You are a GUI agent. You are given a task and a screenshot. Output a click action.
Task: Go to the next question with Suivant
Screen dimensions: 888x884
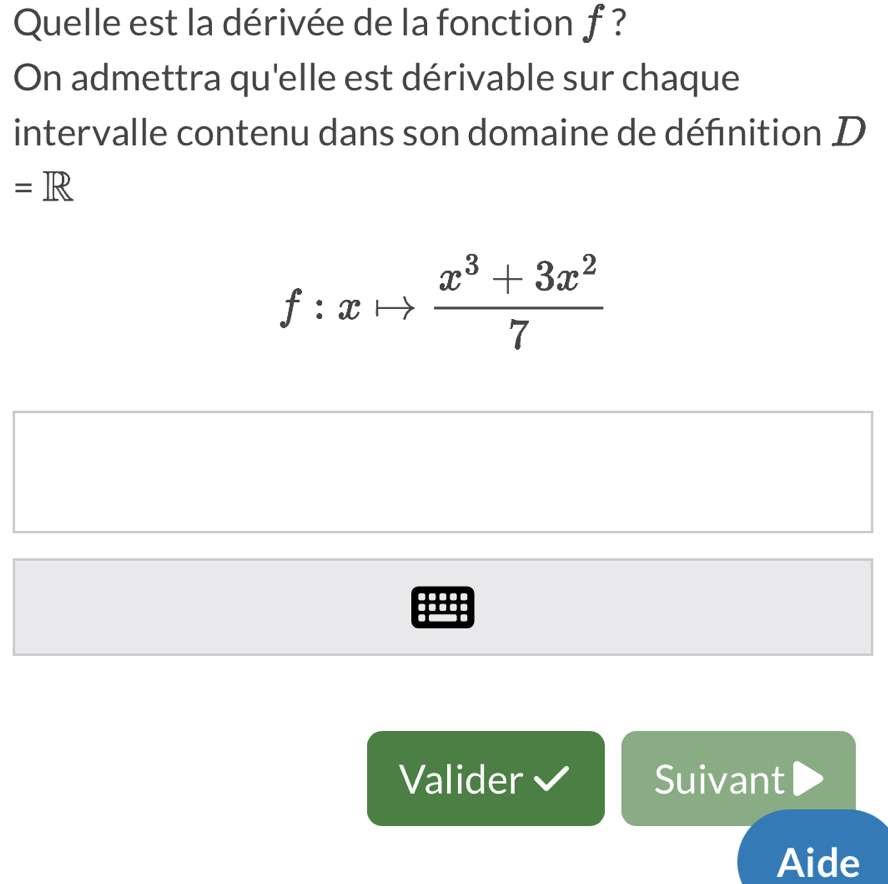(x=737, y=778)
